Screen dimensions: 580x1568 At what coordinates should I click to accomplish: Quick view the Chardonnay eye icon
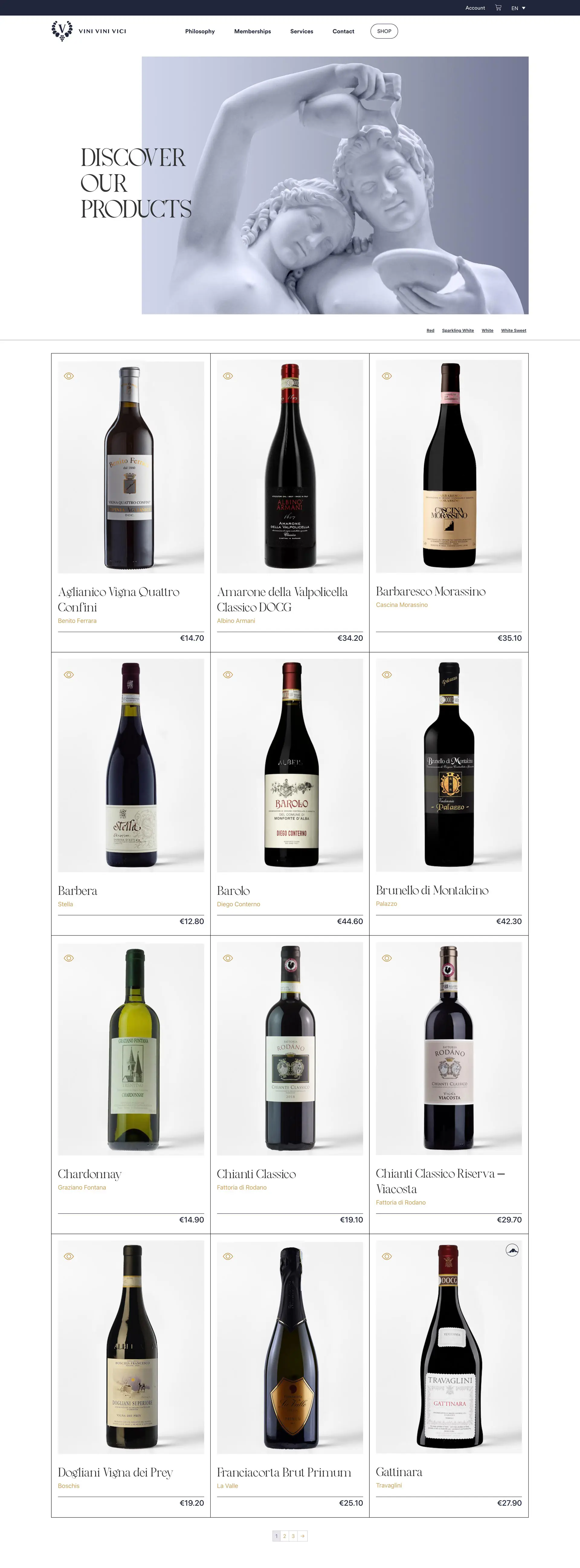point(69,958)
